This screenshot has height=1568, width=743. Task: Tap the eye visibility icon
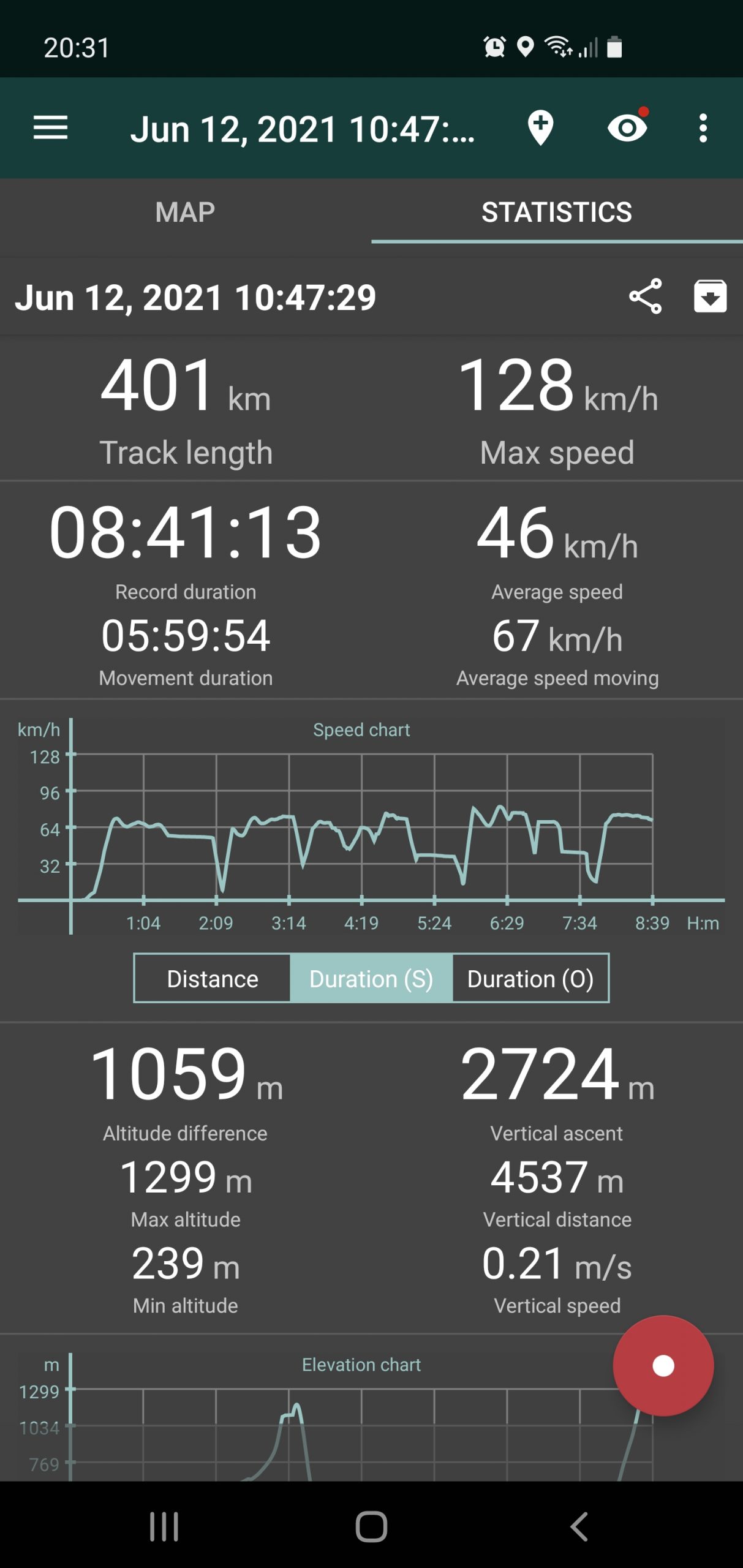tap(627, 127)
